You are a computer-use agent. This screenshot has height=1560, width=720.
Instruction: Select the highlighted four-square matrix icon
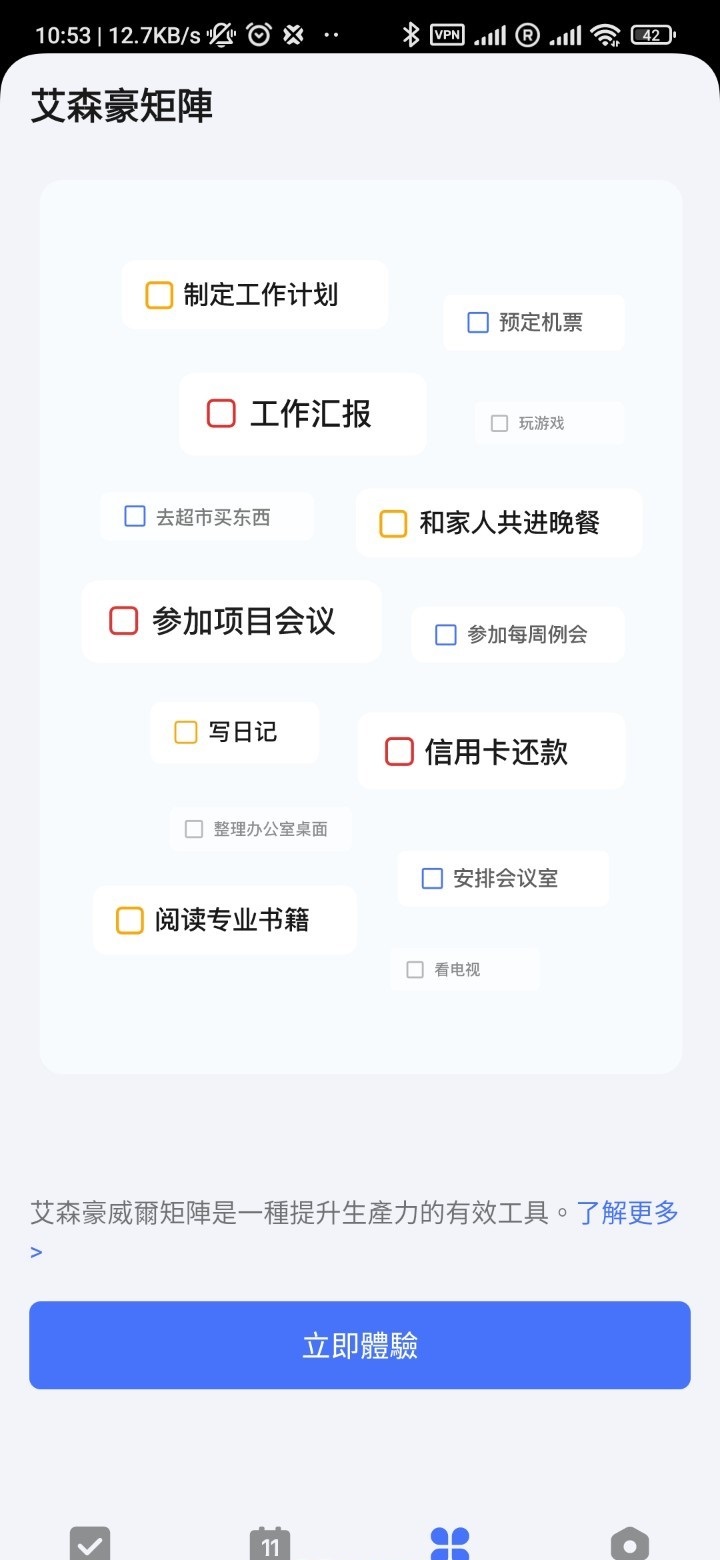coord(450,1543)
